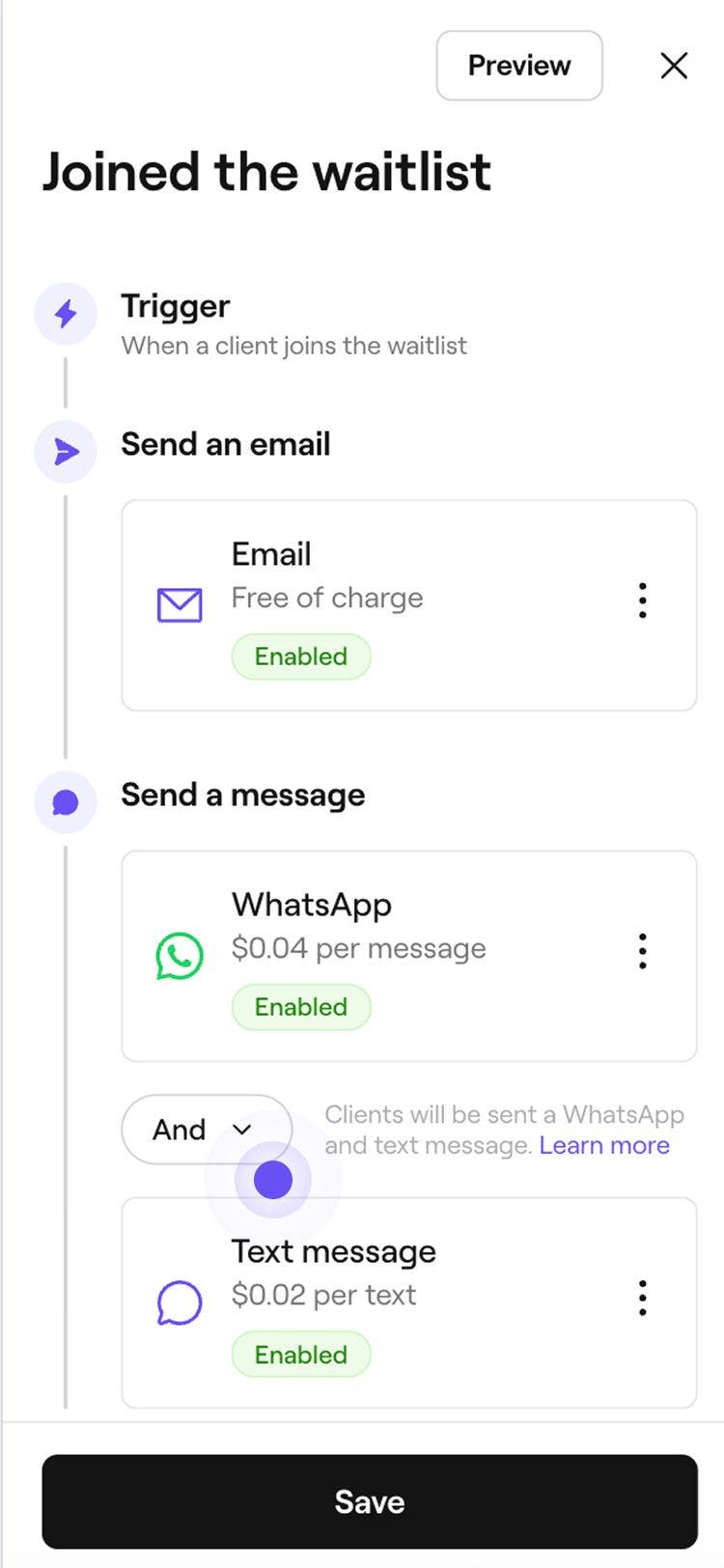
Task: Click the Text message speech bubble icon
Action: (x=179, y=1301)
